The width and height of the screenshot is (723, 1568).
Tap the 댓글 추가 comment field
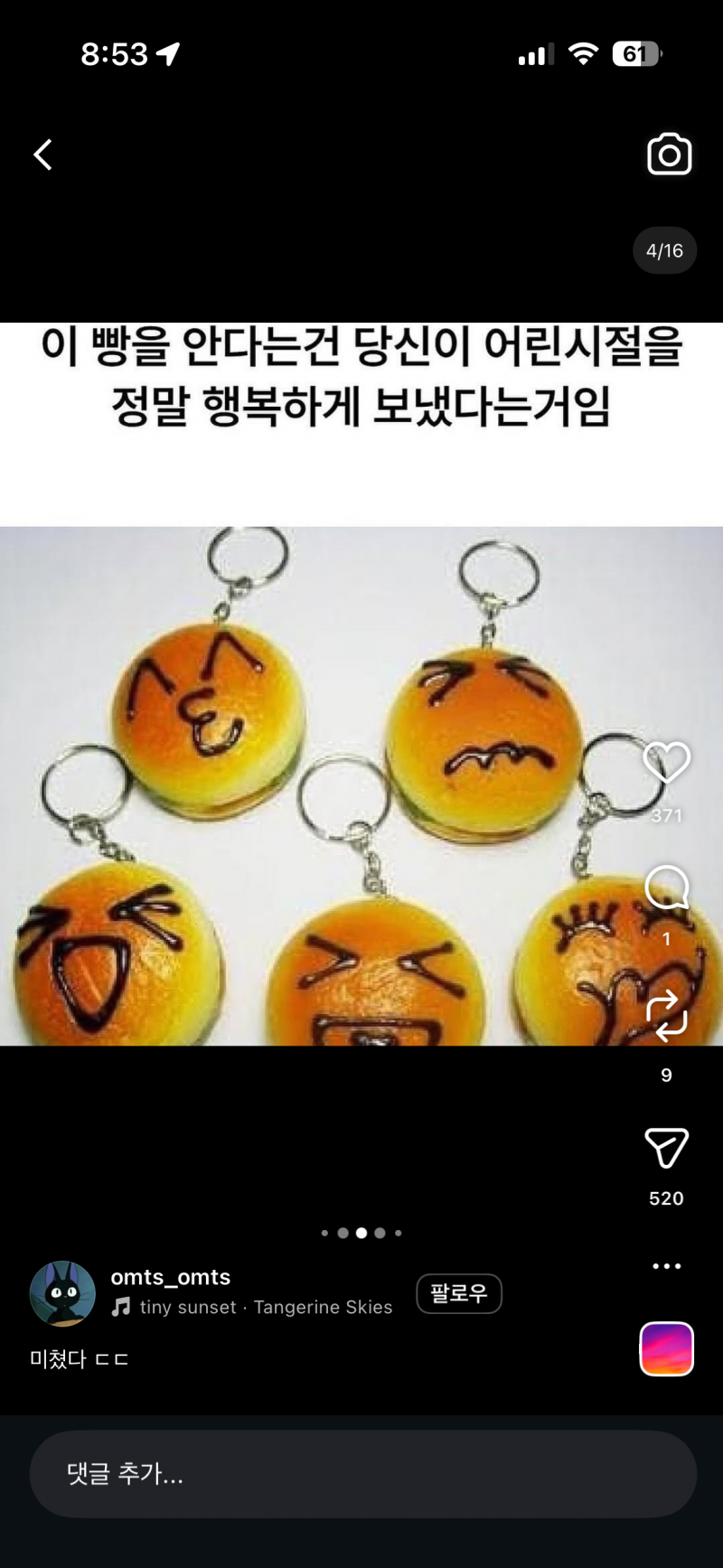coord(361,1474)
